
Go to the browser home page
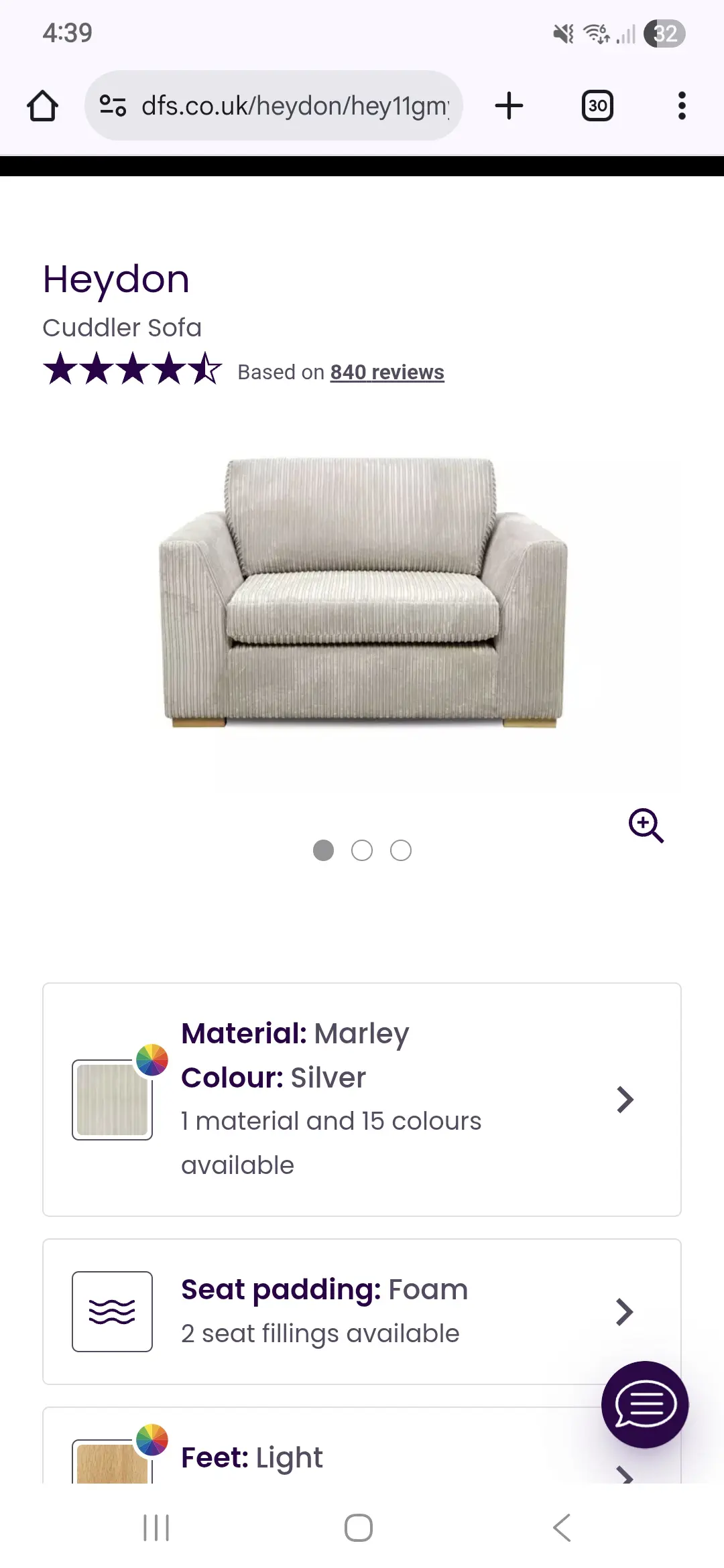click(42, 106)
